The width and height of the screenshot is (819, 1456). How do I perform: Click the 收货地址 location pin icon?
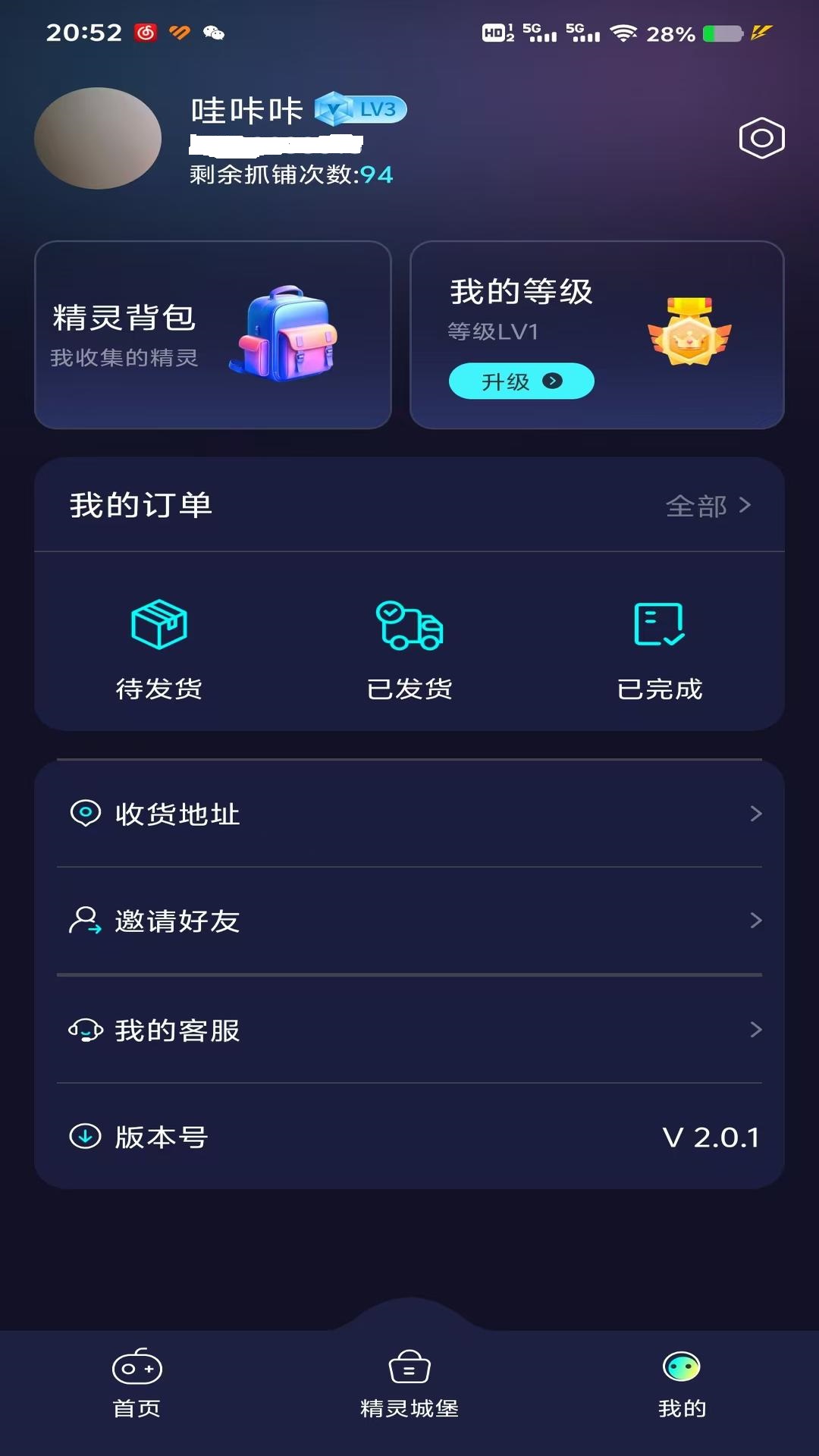click(x=85, y=814)
